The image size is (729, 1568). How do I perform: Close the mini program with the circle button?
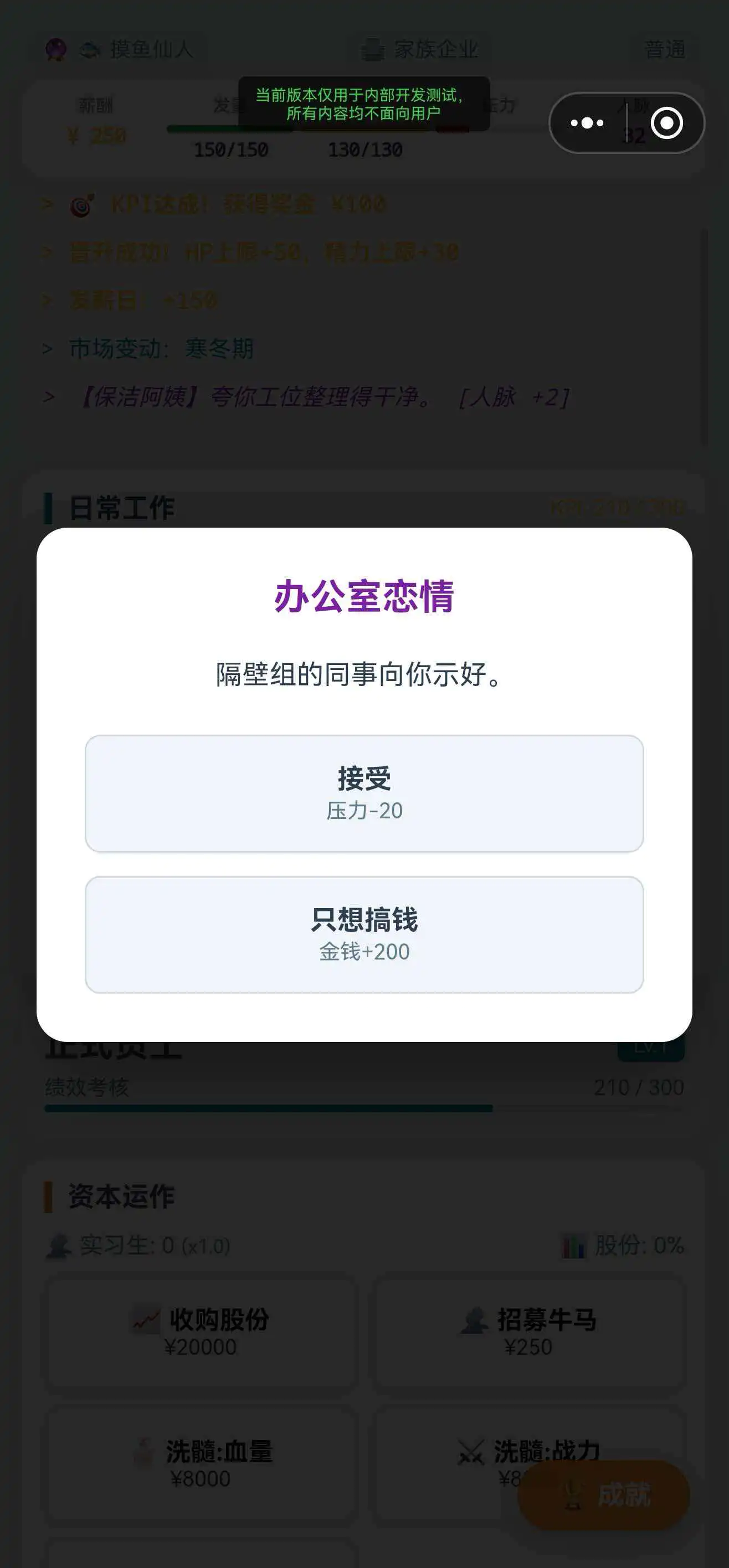click(666, 123)
